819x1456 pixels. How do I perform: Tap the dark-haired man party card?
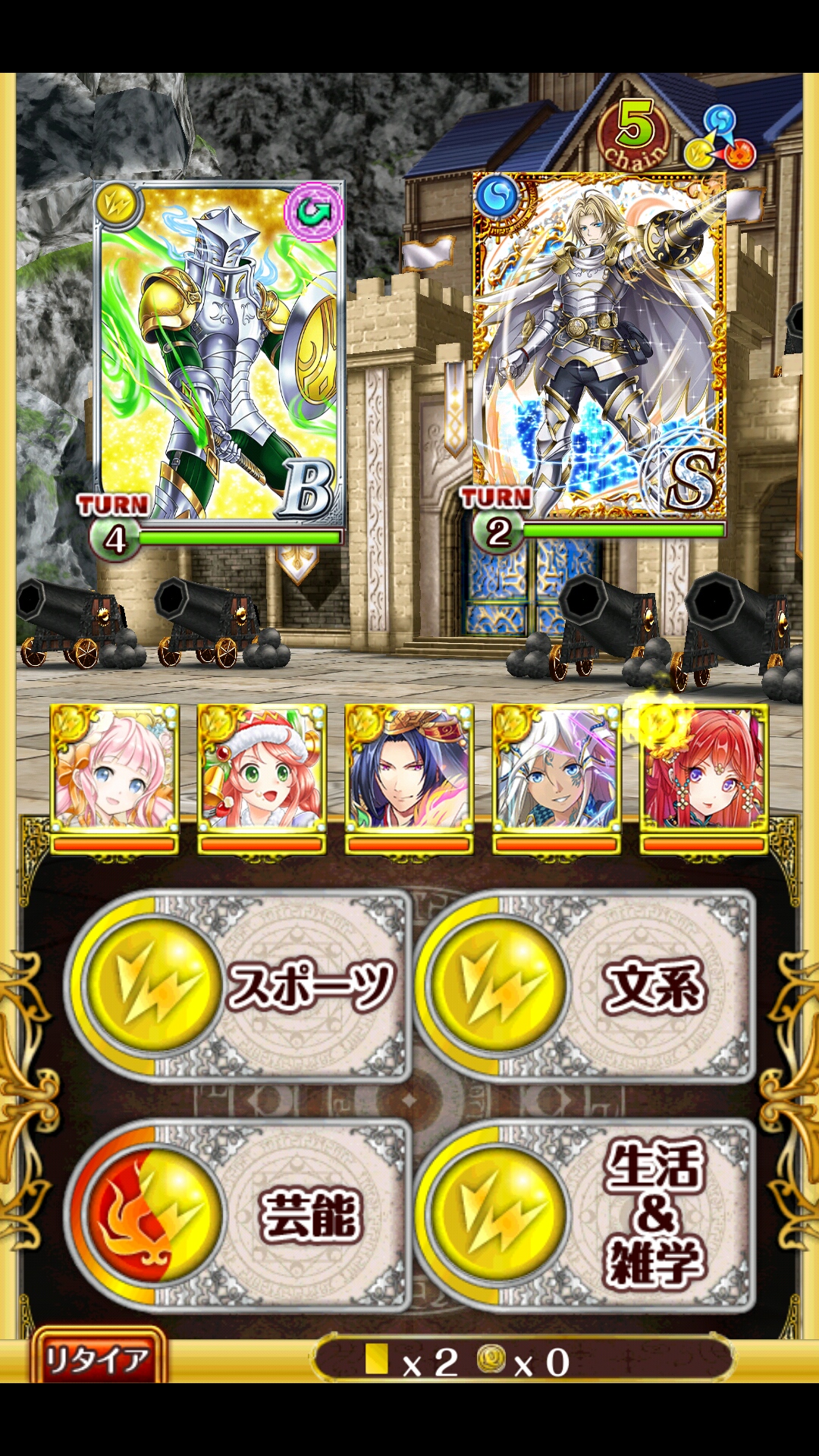point(409,767)
